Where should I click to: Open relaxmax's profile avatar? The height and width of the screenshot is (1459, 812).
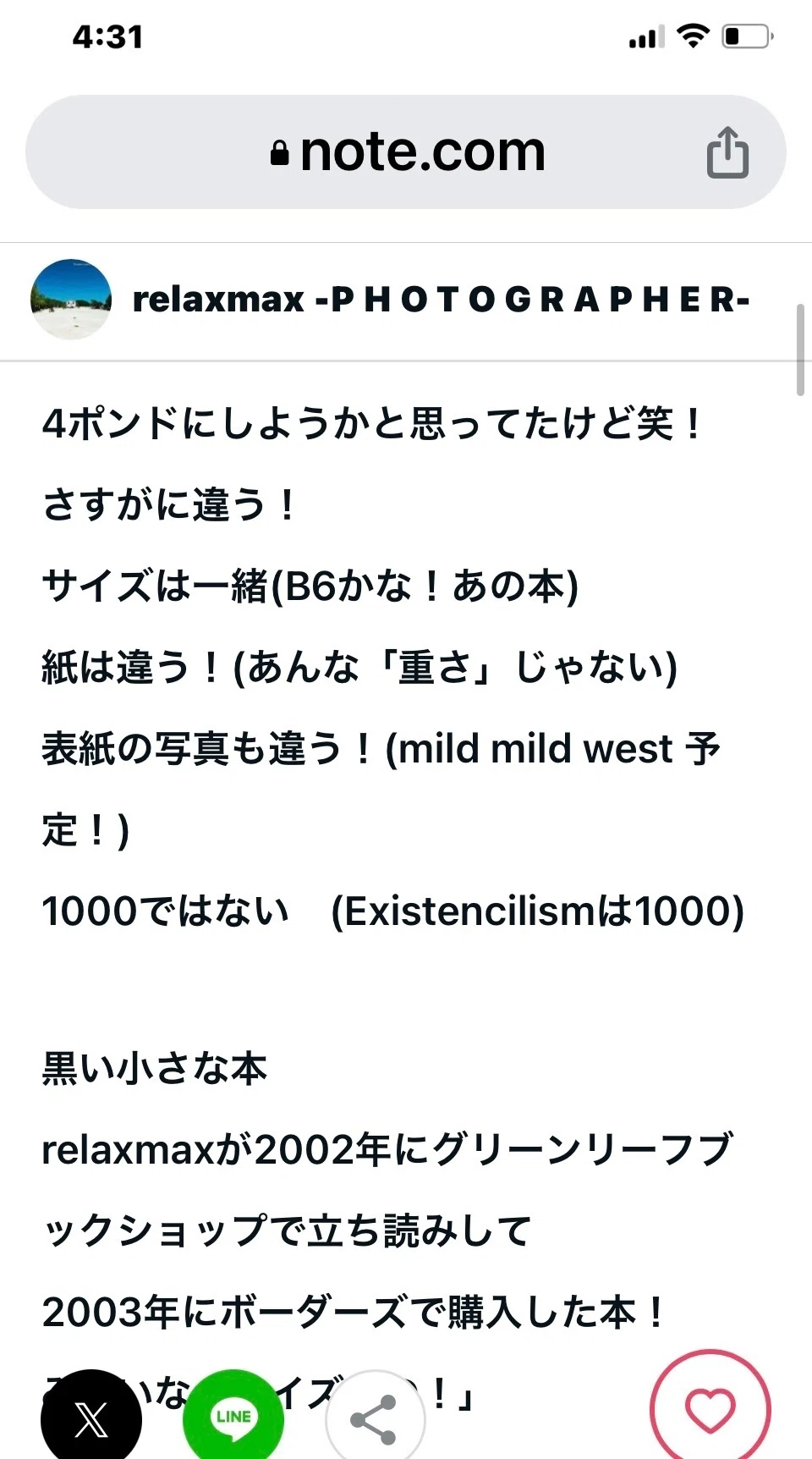pyautogui.click(x=71, y=300)
